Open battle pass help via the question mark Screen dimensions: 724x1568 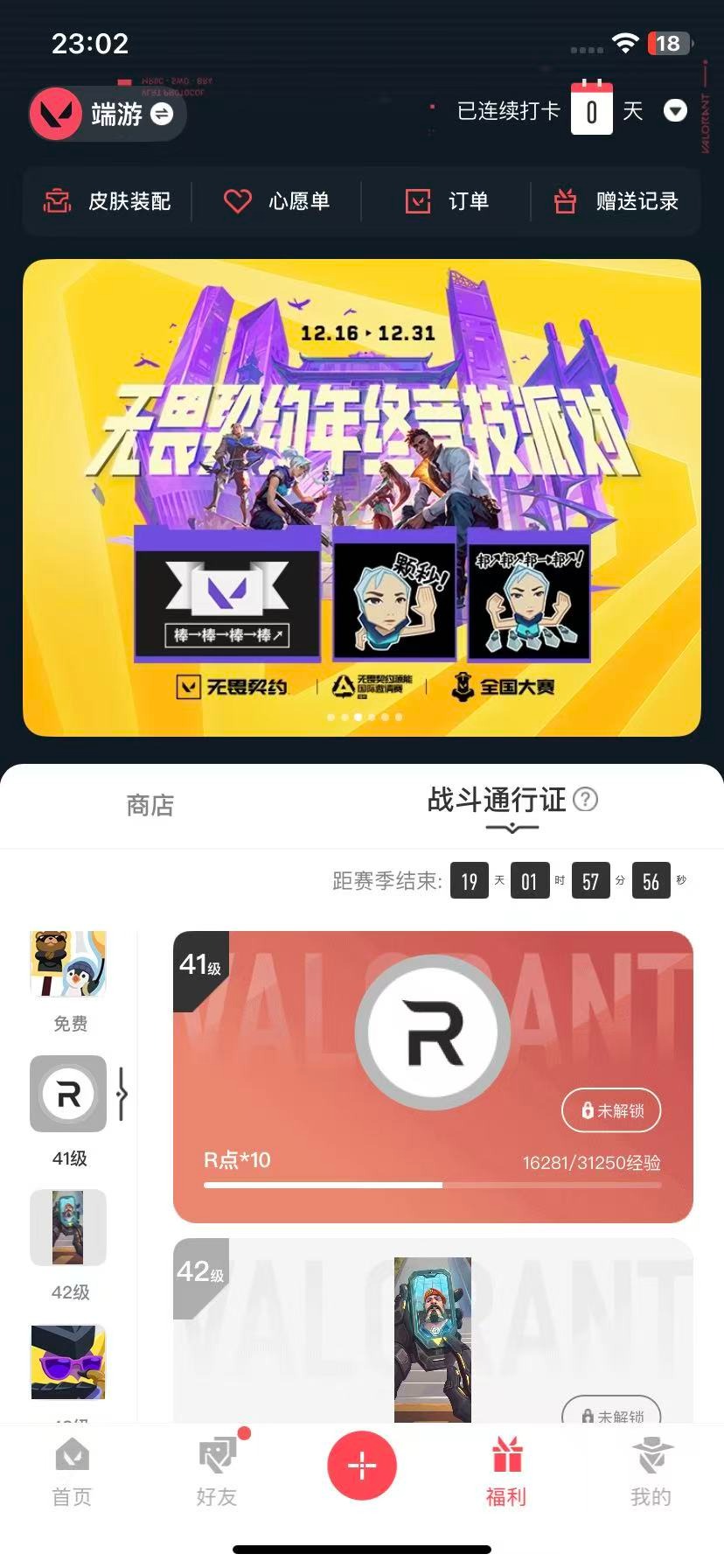click(x=586, y=801)
